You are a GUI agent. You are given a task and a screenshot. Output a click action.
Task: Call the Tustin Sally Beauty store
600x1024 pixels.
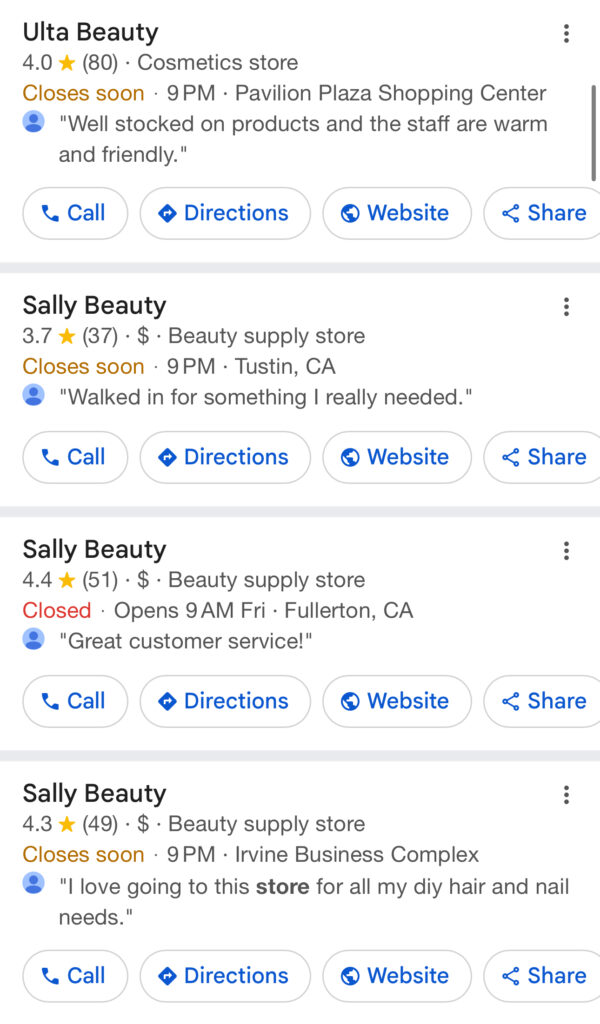tap(75, 457)
